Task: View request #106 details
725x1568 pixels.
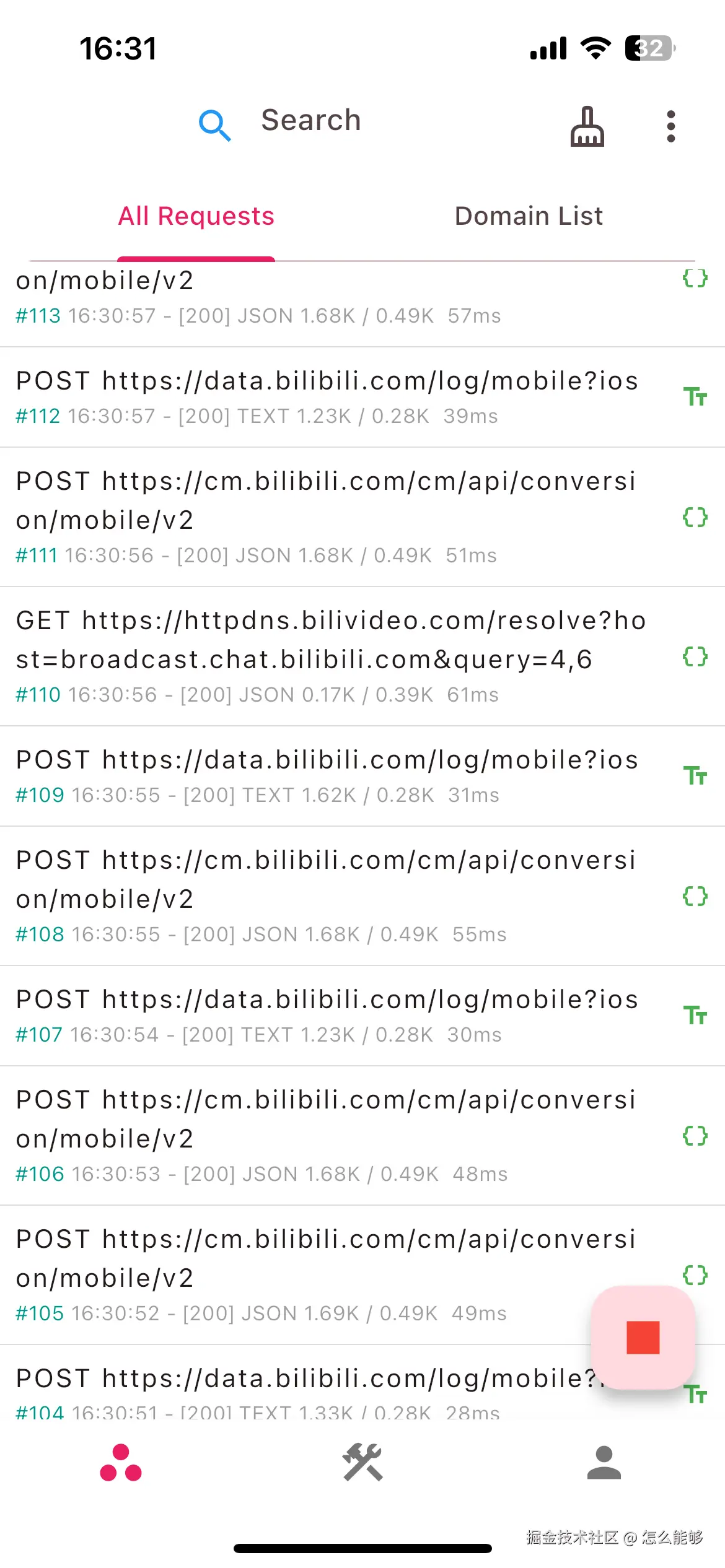Action: pyautogui.click(x=327, y=1136)
